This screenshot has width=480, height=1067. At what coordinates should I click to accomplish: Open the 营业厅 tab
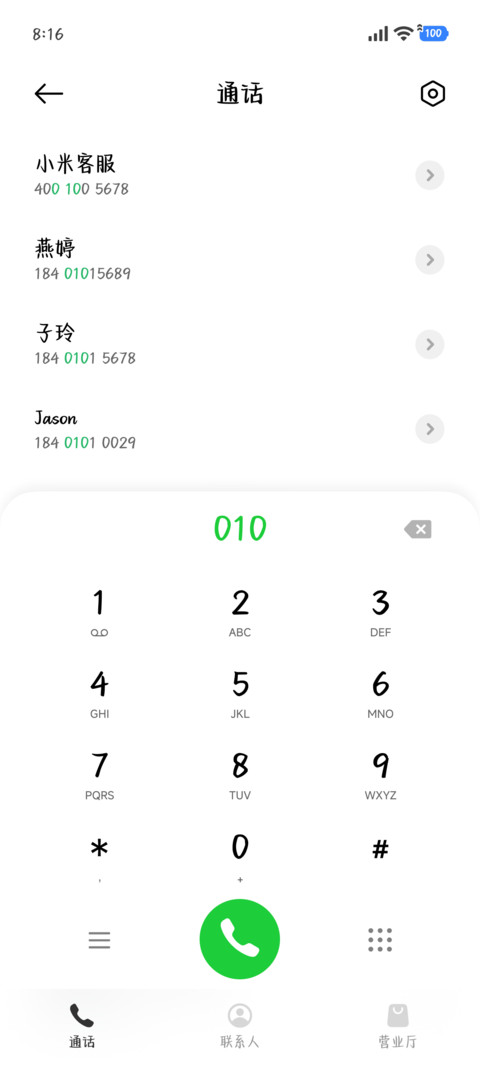click(398, 1025)
